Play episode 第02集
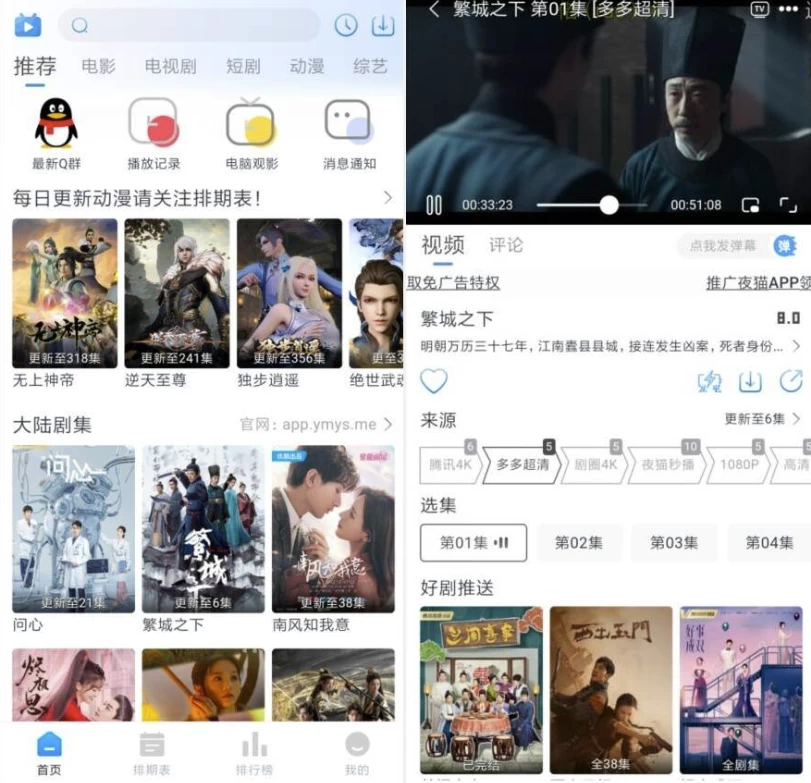 [579, 543]
